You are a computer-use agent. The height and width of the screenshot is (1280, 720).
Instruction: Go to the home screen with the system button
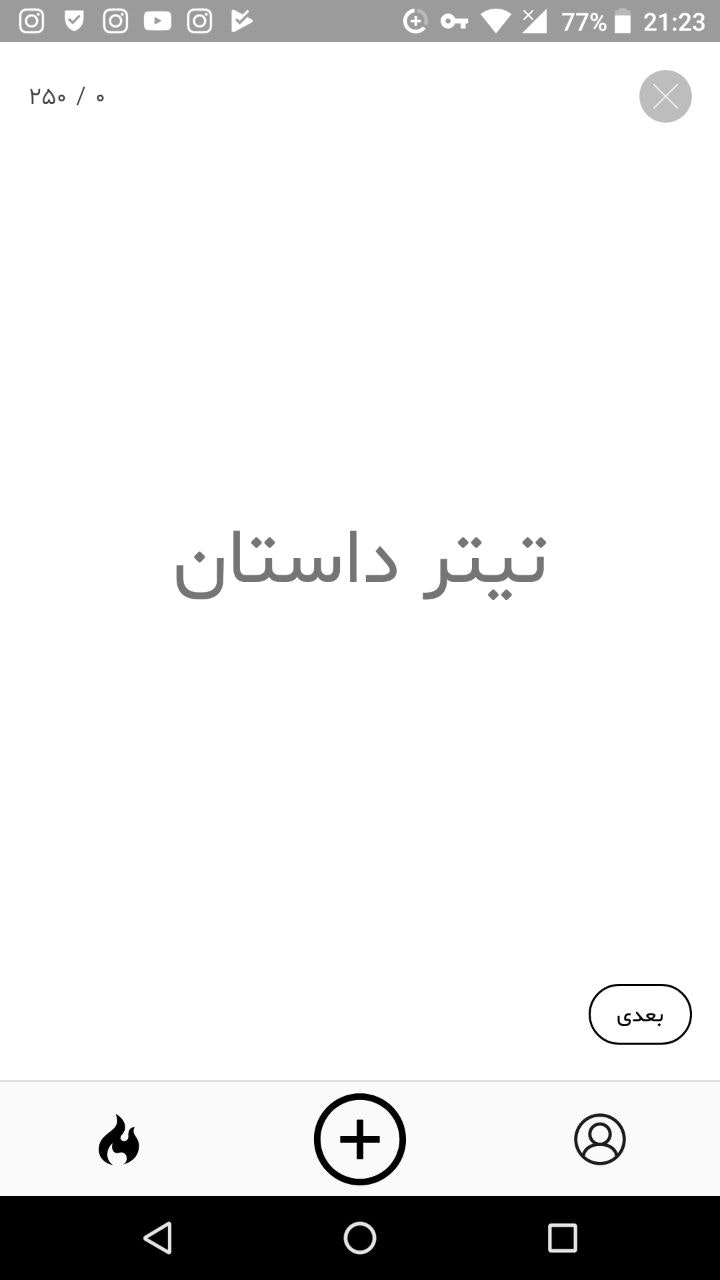click(360, 1238)
